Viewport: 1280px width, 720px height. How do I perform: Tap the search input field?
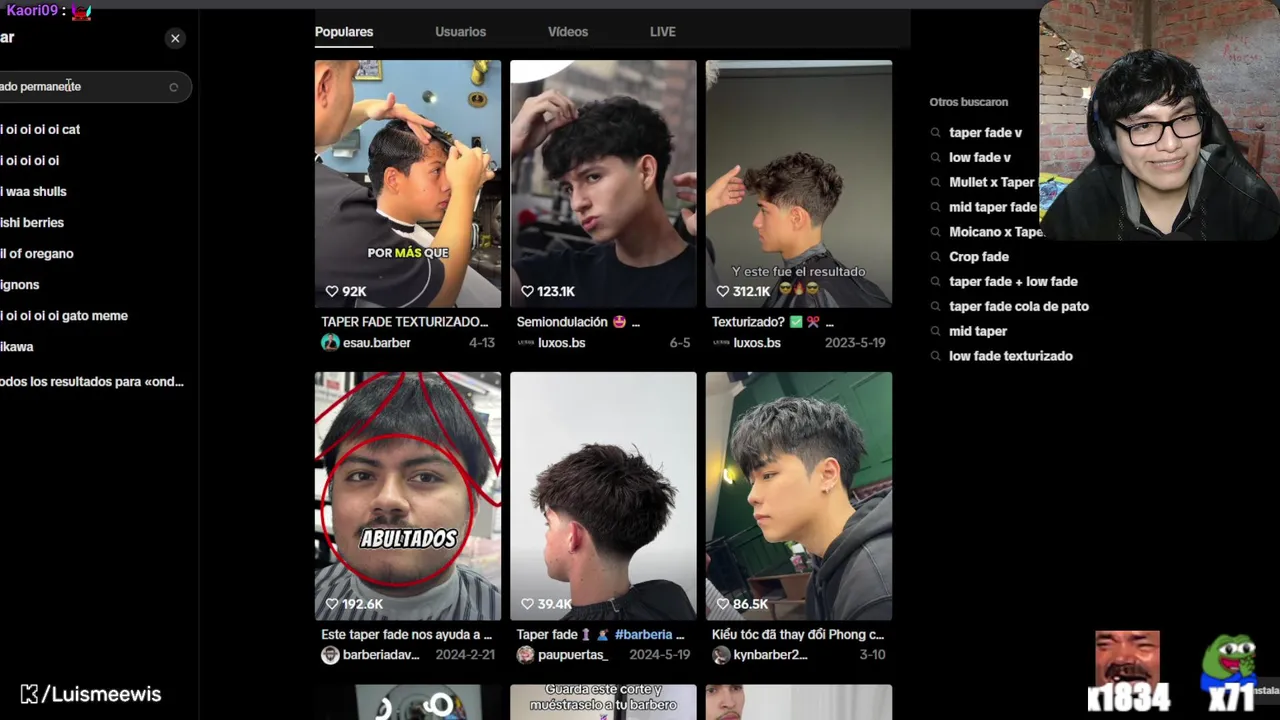click(80, 87)
